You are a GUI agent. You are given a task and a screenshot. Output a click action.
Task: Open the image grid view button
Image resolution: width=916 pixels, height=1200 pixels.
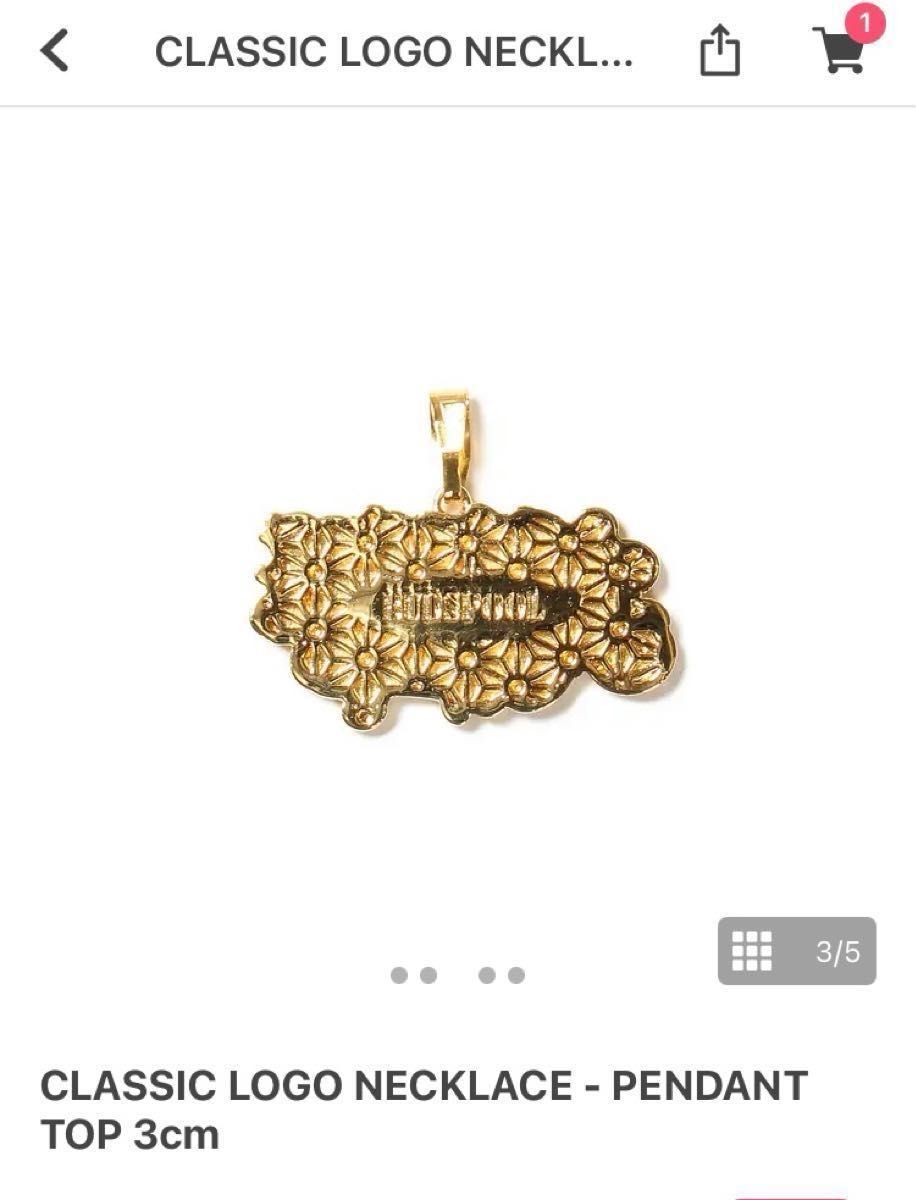796,951
